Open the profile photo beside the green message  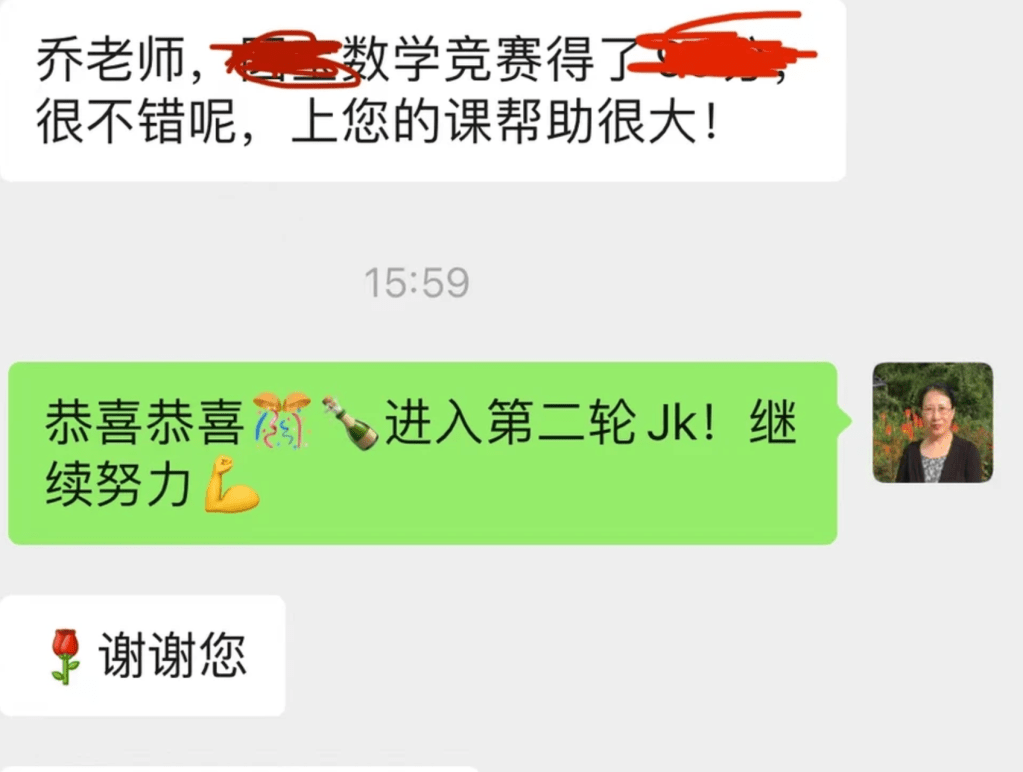click(932, 422)
